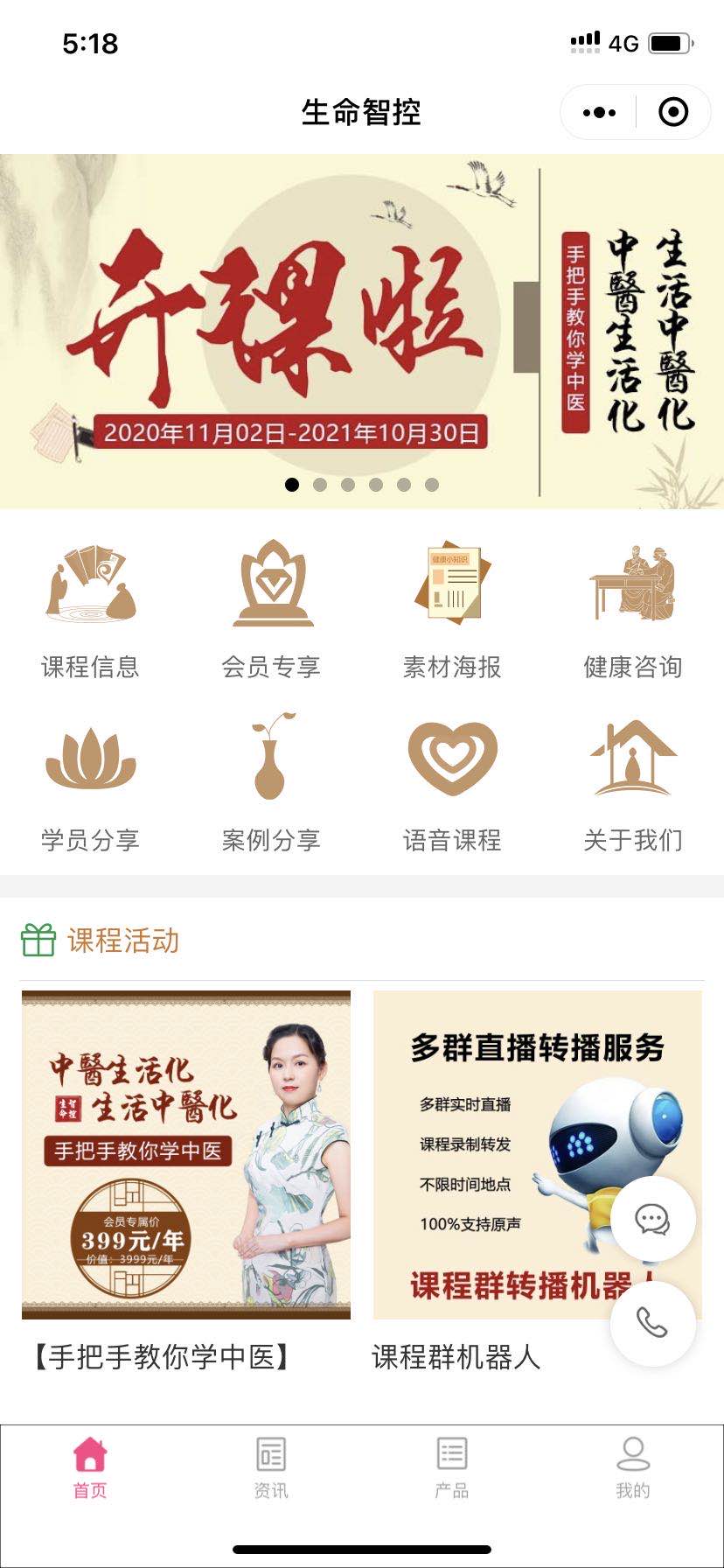Image resolution: width=724 pixels, height=1568 pixels.
Task: Tap the 课程活动 gift box icon
Action: (38, 941)
